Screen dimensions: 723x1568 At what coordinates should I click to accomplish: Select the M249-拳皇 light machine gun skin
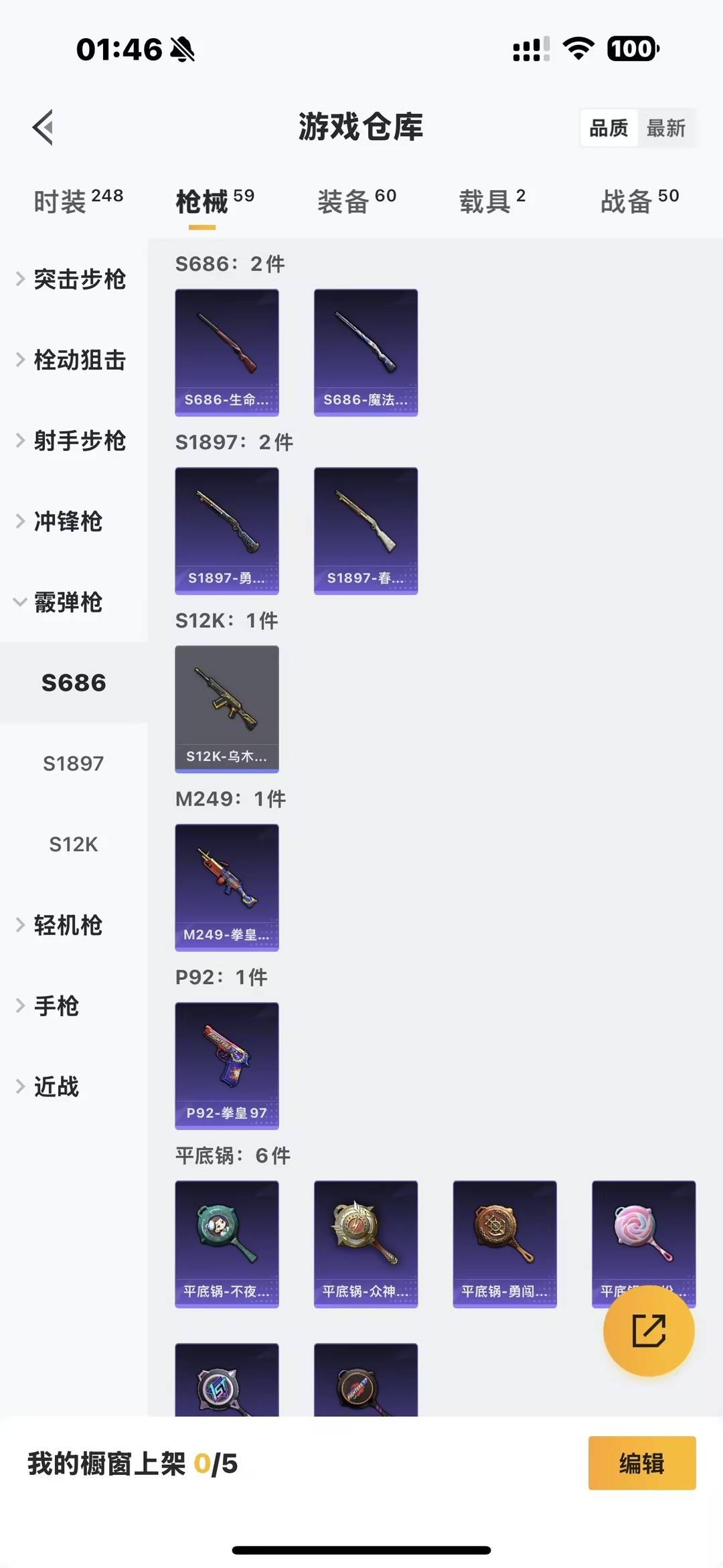(227, 887)
